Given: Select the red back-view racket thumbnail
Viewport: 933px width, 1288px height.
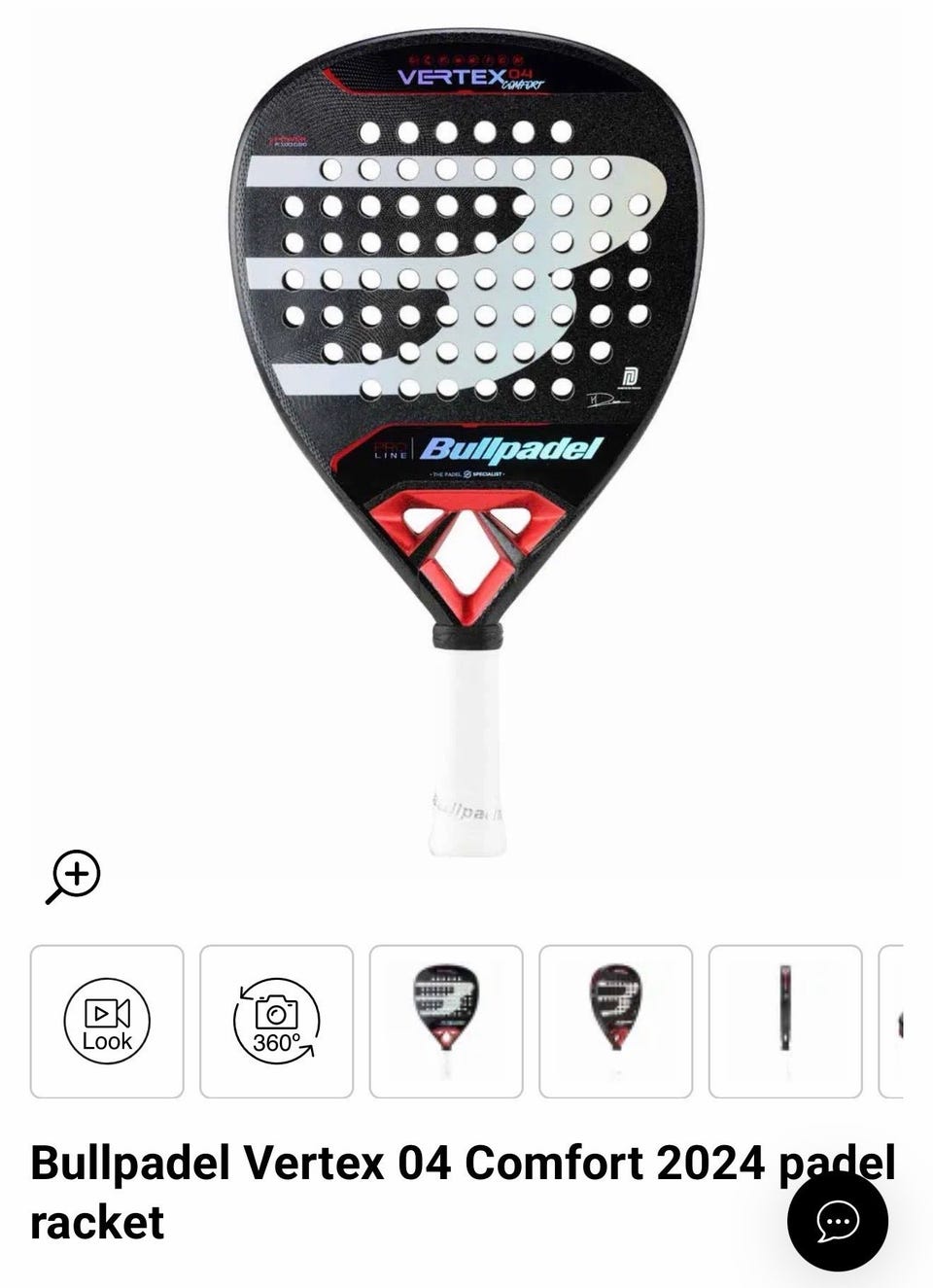Looking at the screenshot, I should [x=615, y=1022].
